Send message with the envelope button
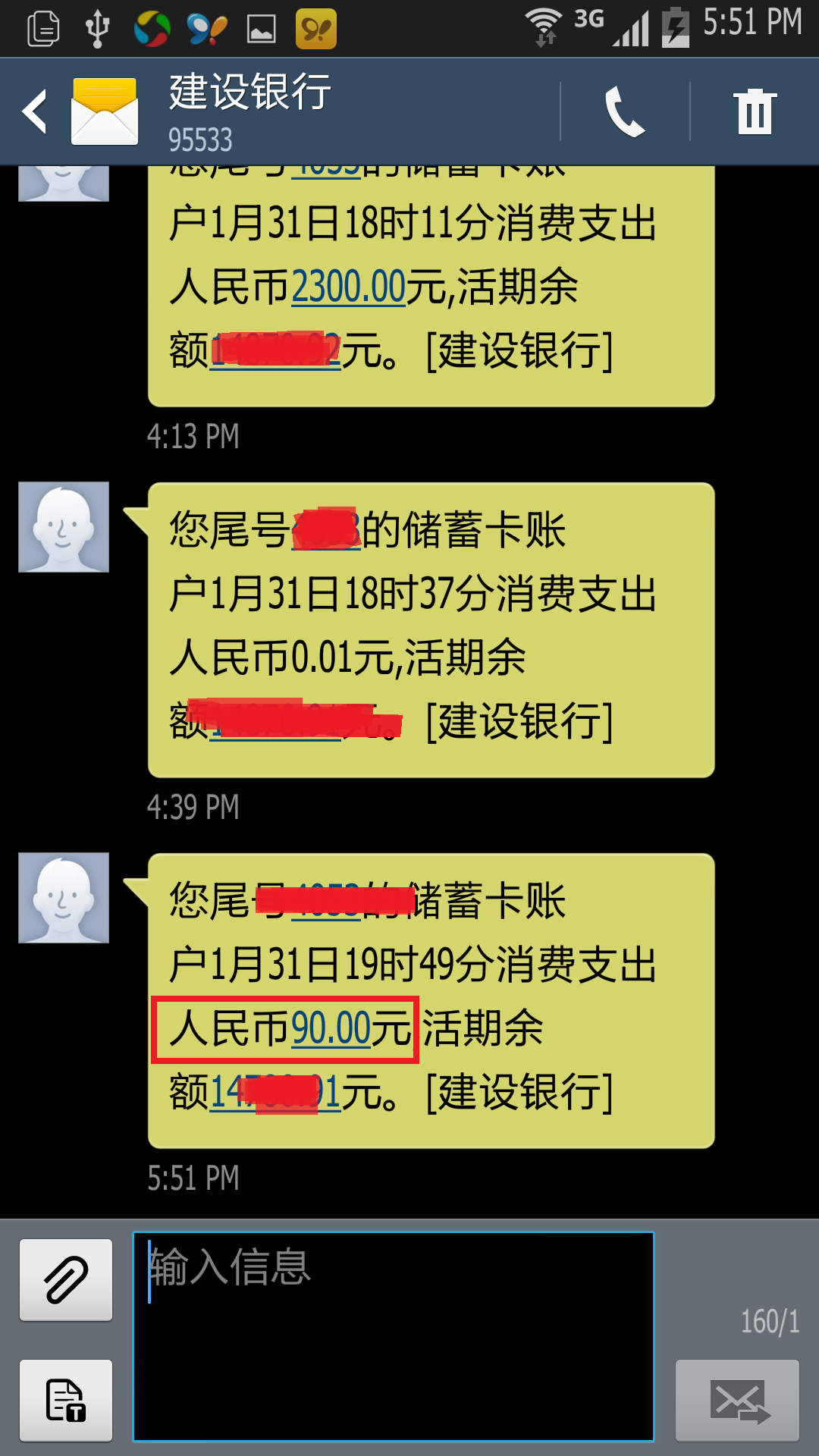Image resolution: width=819 pixels, height=1456 pixels. click(737, 1400)
